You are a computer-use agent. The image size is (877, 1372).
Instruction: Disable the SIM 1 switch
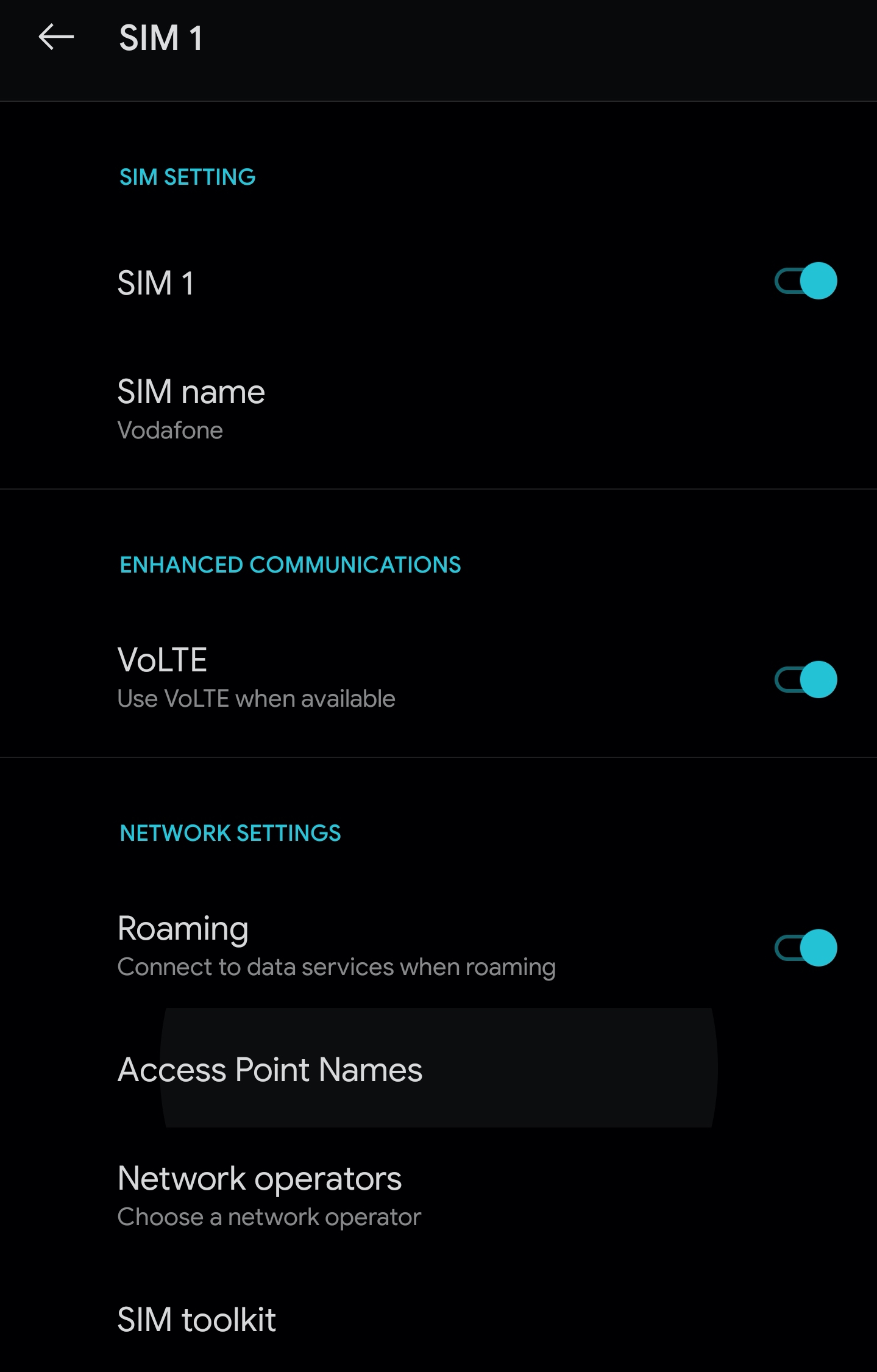click(x=805, y=281)
